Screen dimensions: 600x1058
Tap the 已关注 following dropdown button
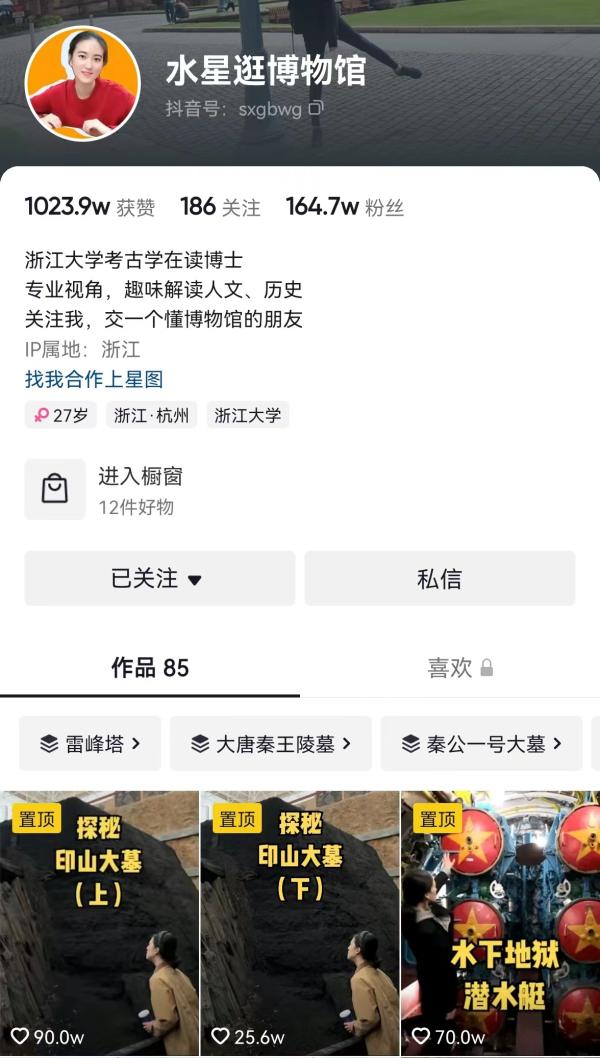click(159, 578)
